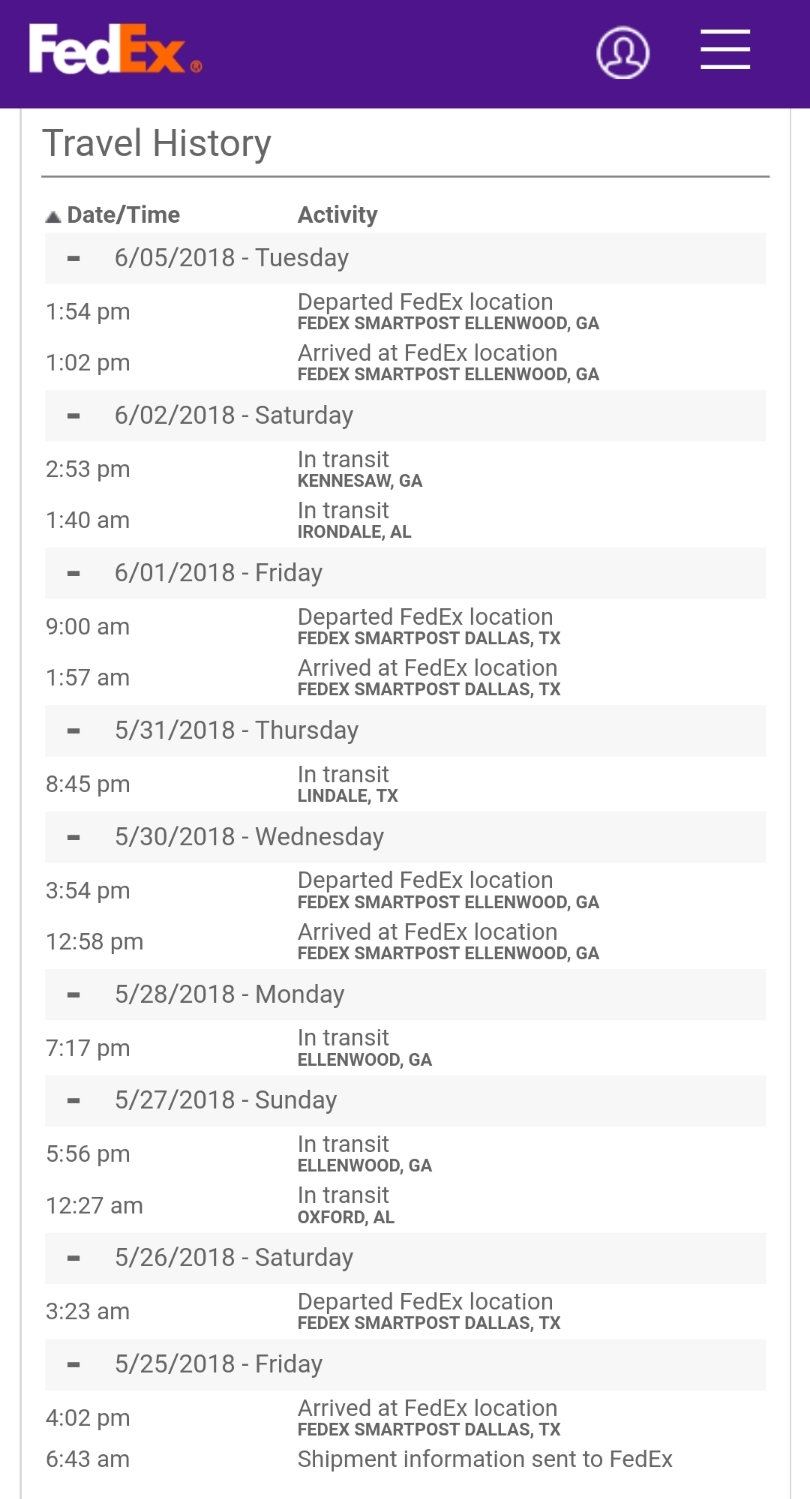Collapse the 5/31/2018 - Thursday section
Image resolution: width=810 pixels, height=1499 pixels.
73,731
